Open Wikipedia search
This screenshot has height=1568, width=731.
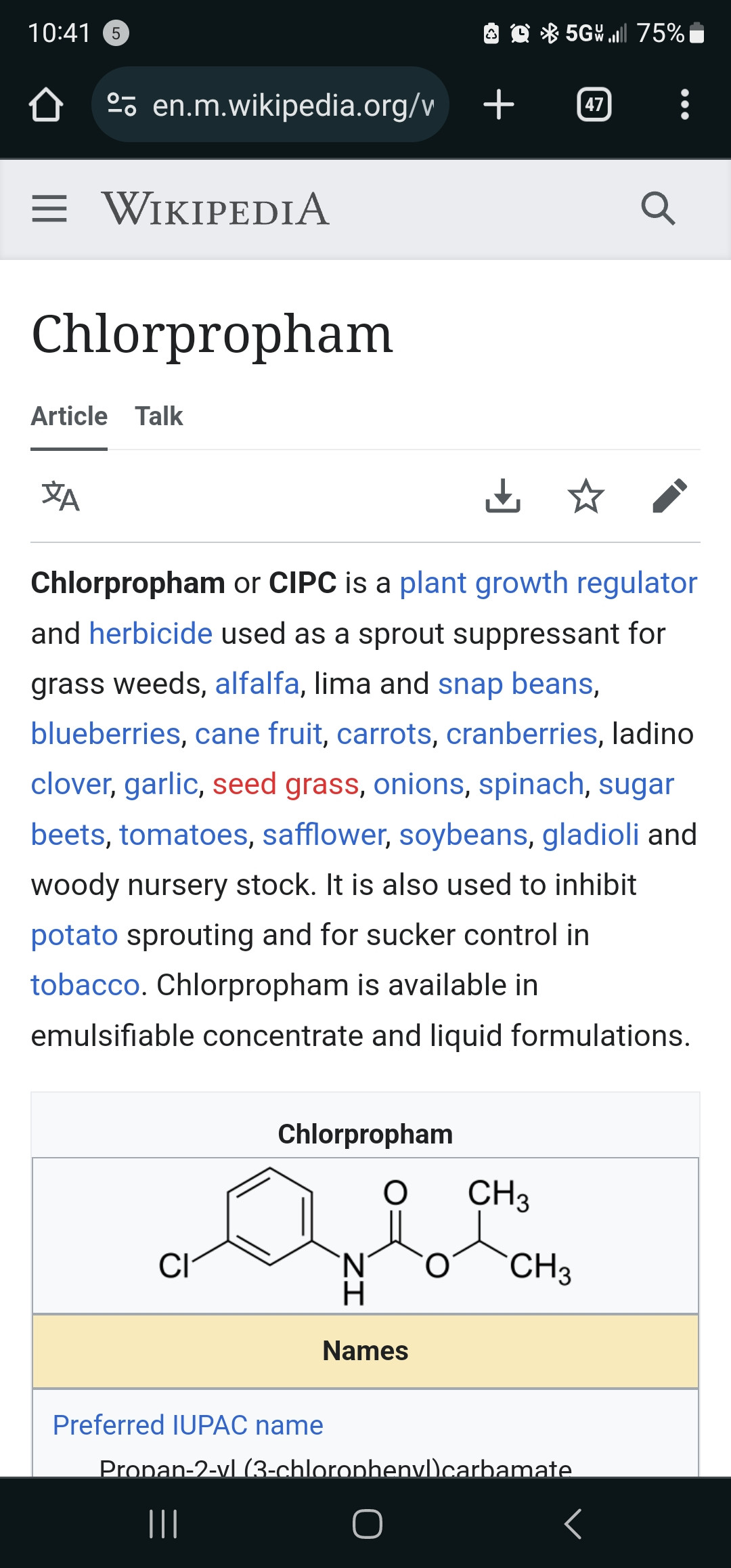point(658,209)
